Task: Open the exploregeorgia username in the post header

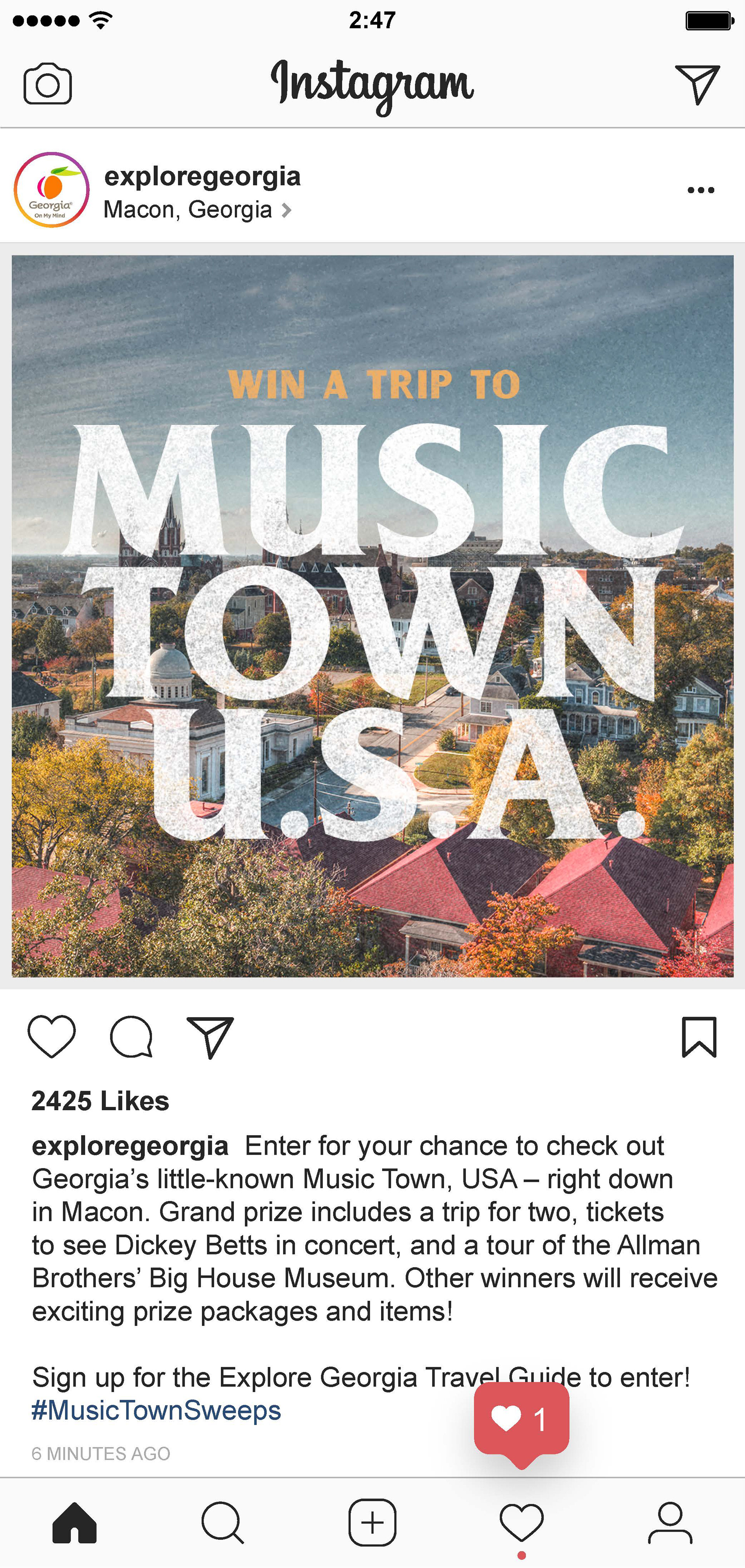Action: pos(203,177)
